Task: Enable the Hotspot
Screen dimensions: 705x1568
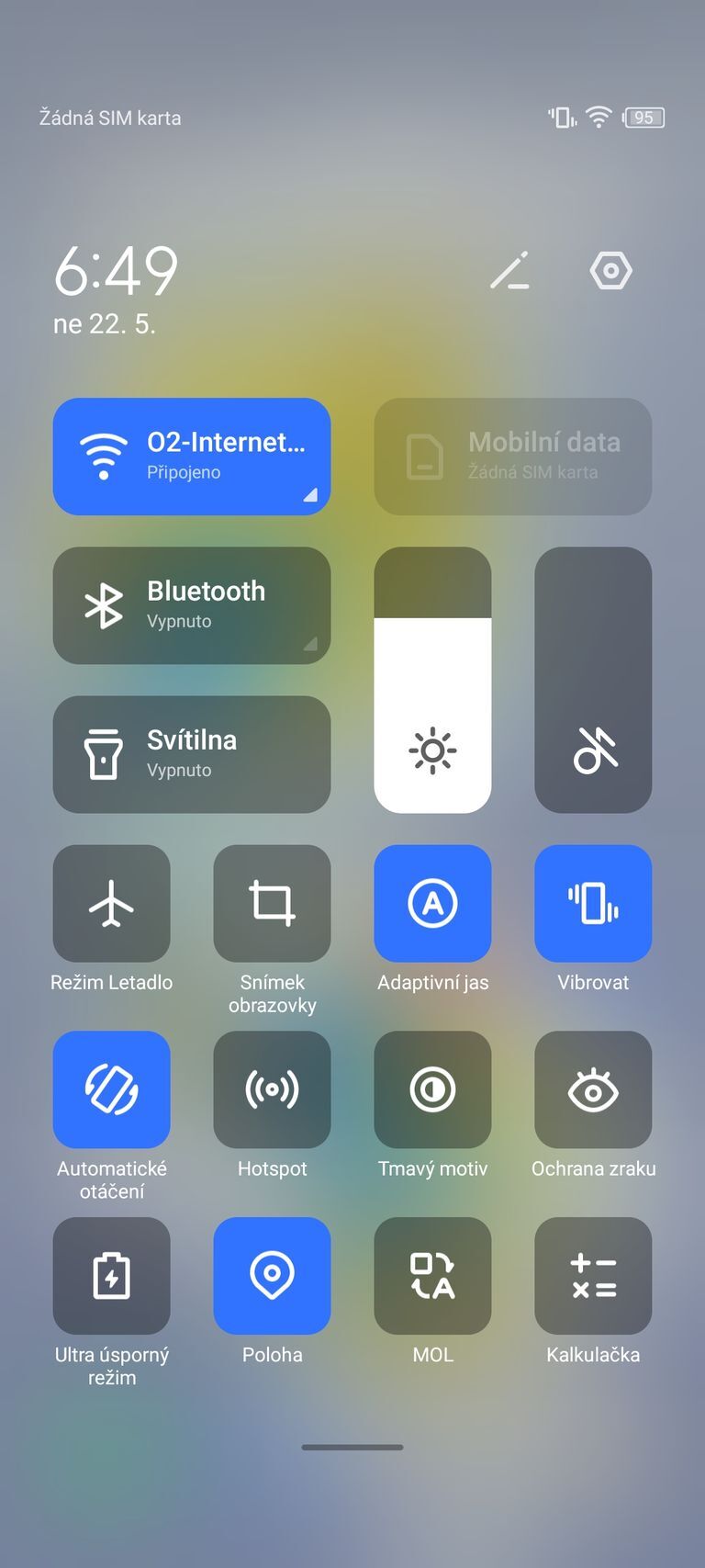Action: coord(272,1089)
